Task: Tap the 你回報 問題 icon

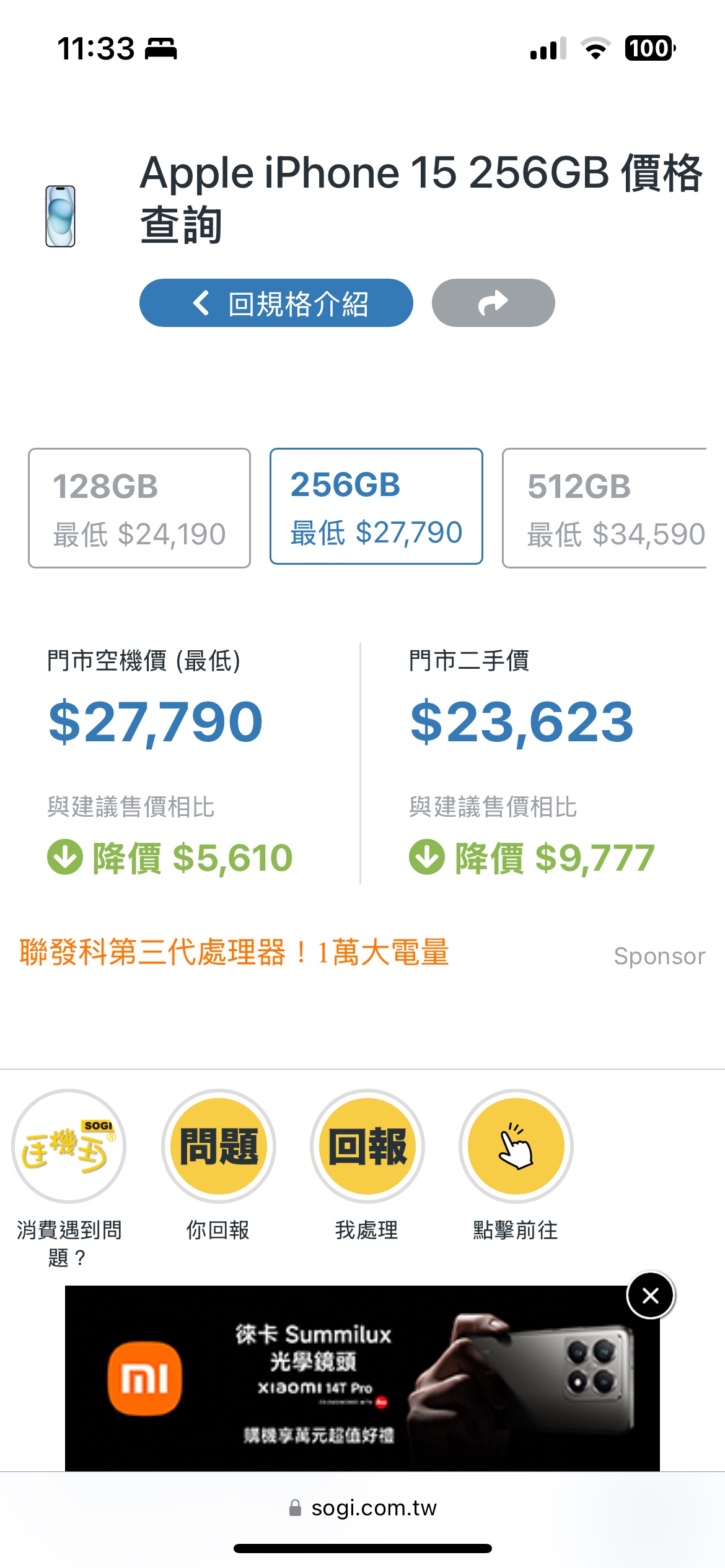Action: pos(219,1146)
